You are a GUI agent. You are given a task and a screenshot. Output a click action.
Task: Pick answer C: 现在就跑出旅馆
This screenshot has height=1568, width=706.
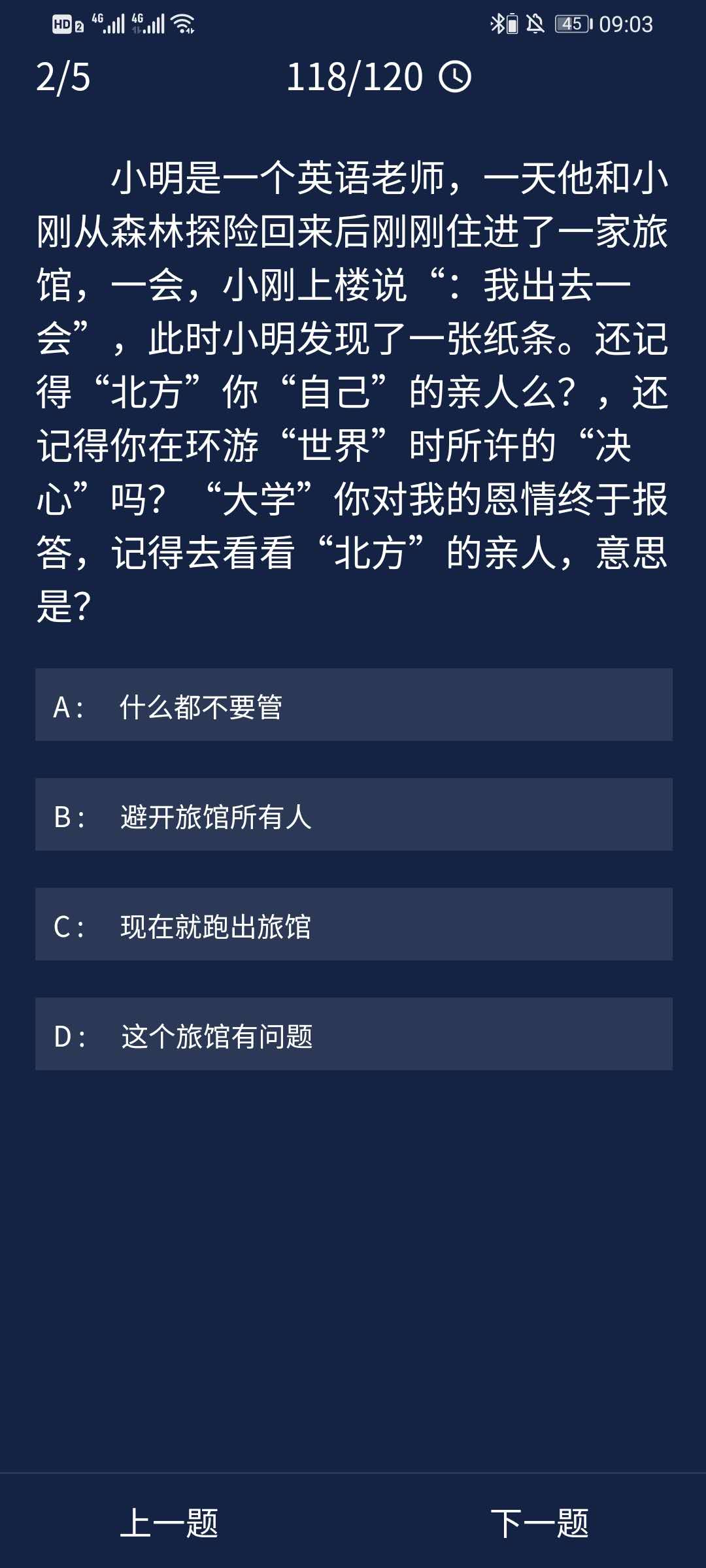(x=353, y=924)
